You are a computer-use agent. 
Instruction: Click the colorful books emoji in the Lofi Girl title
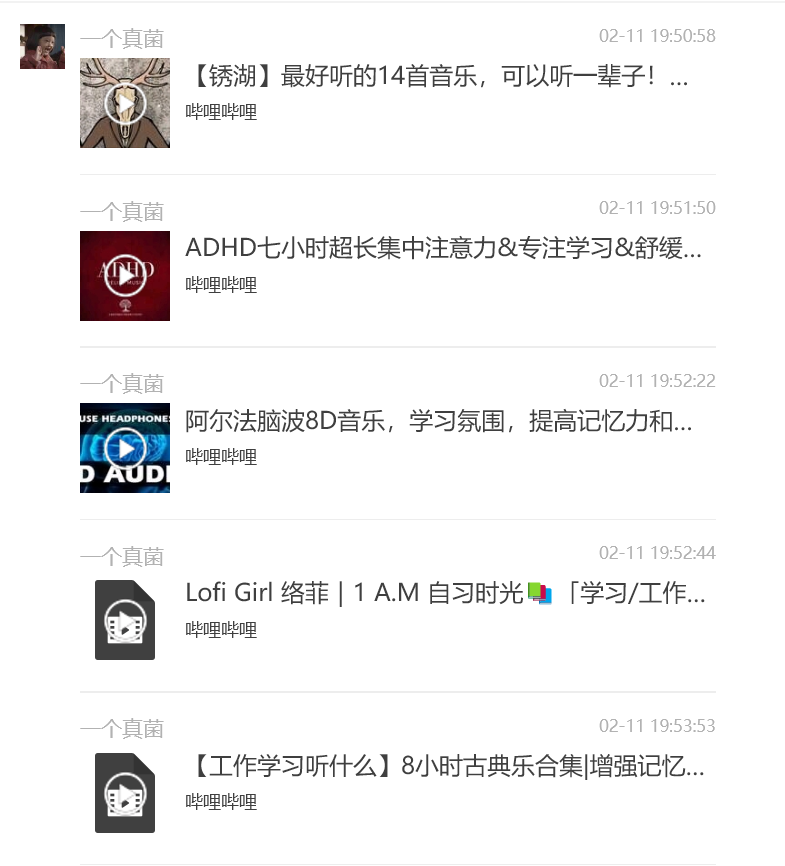pyautogui.click(x=538, y=593)
